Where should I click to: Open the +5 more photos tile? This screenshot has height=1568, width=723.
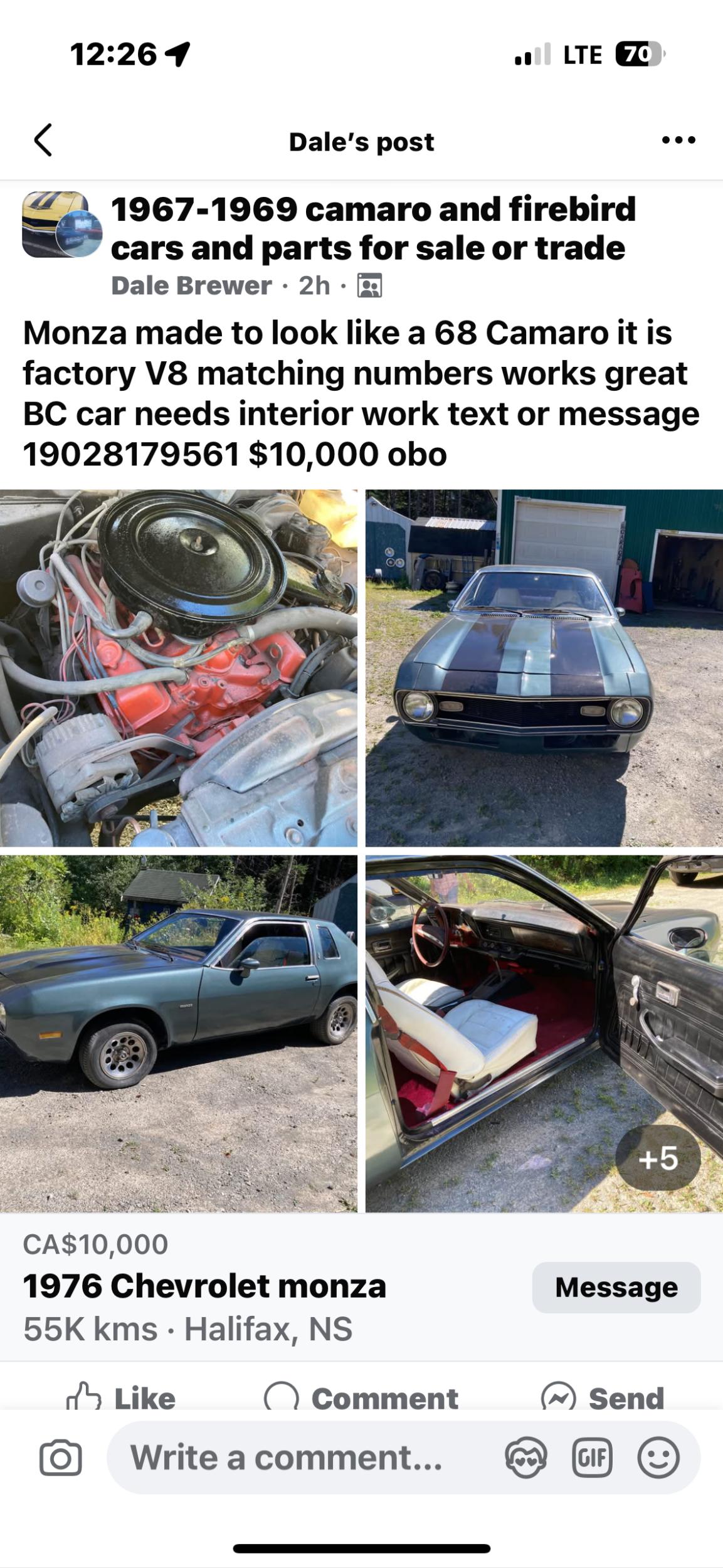point(658,1158)
